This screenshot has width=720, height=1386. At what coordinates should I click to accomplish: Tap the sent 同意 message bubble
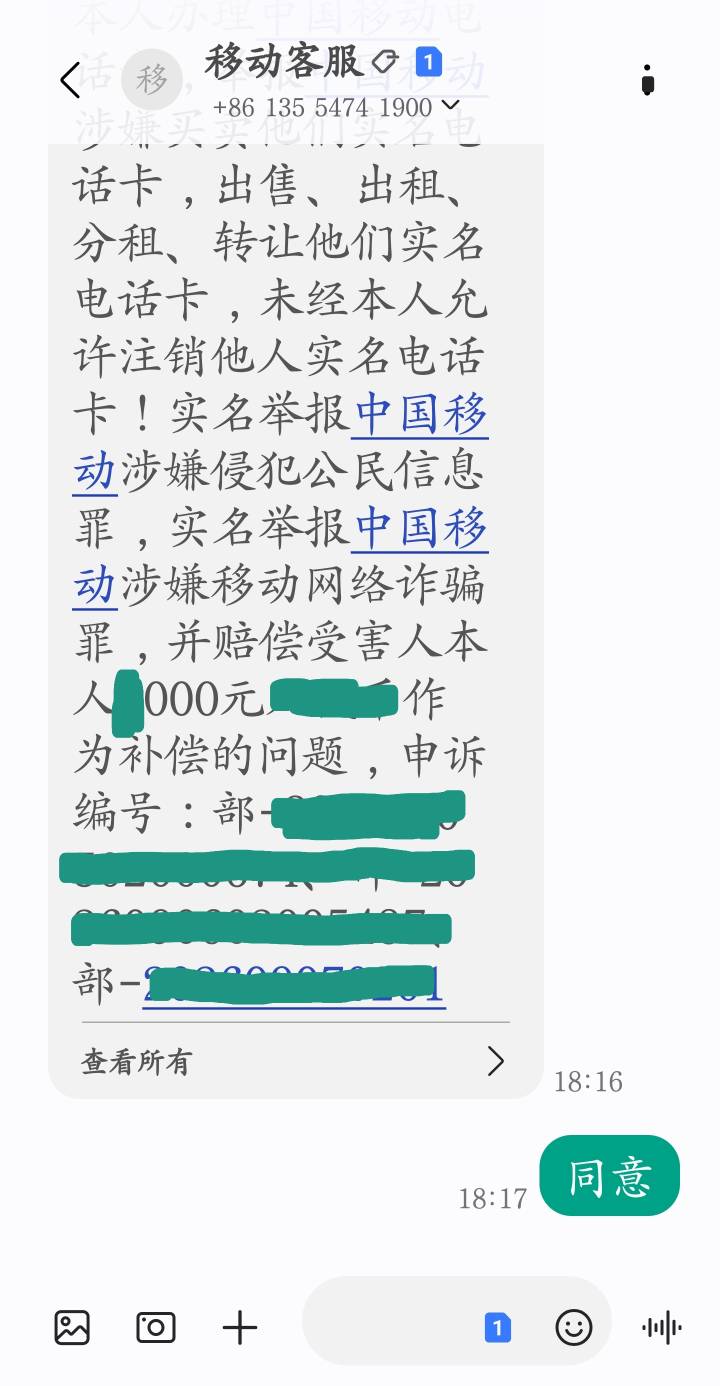pyautogui.click(x=610, y=1176)
